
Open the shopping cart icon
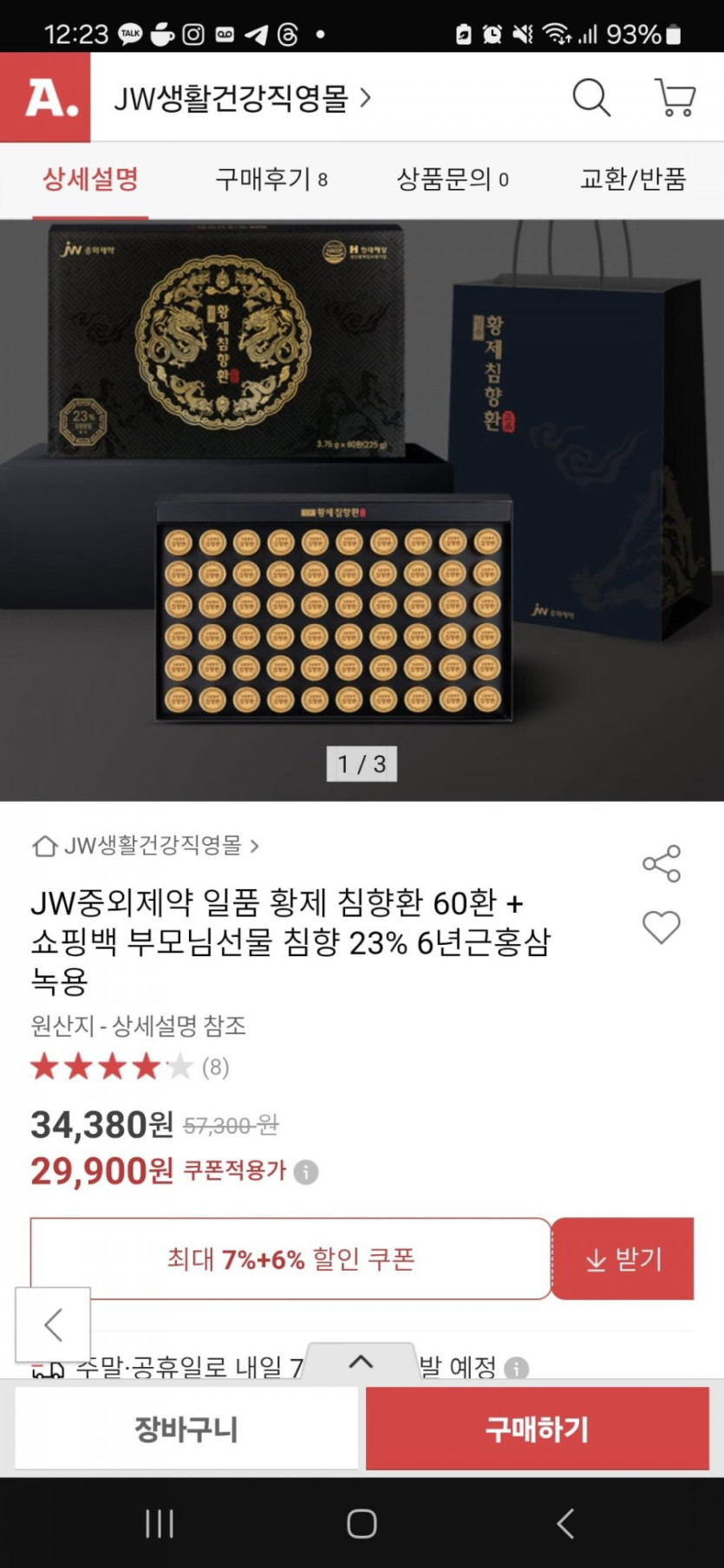(x=675, y=97)
